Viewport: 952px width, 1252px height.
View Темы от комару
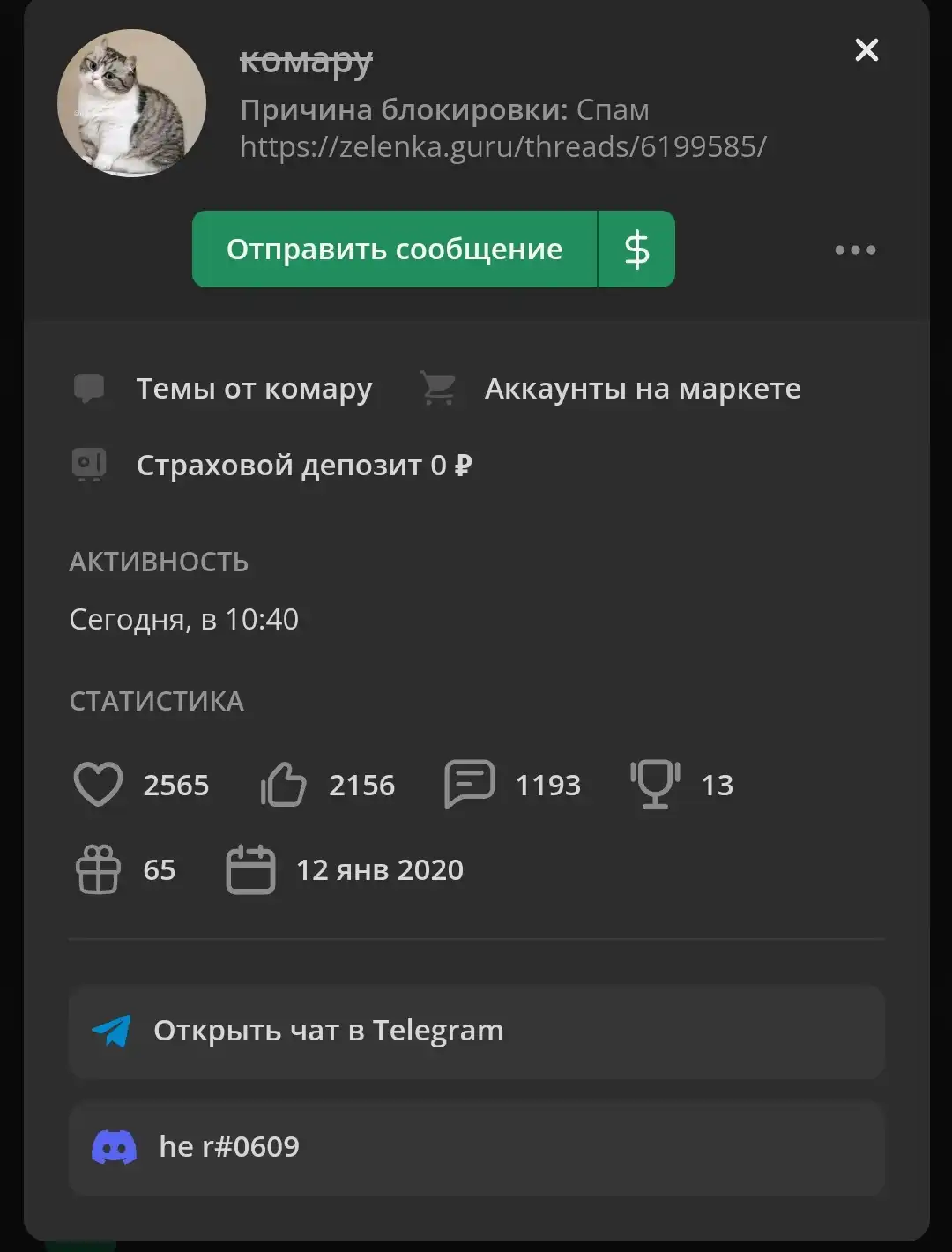click(254, 389)
